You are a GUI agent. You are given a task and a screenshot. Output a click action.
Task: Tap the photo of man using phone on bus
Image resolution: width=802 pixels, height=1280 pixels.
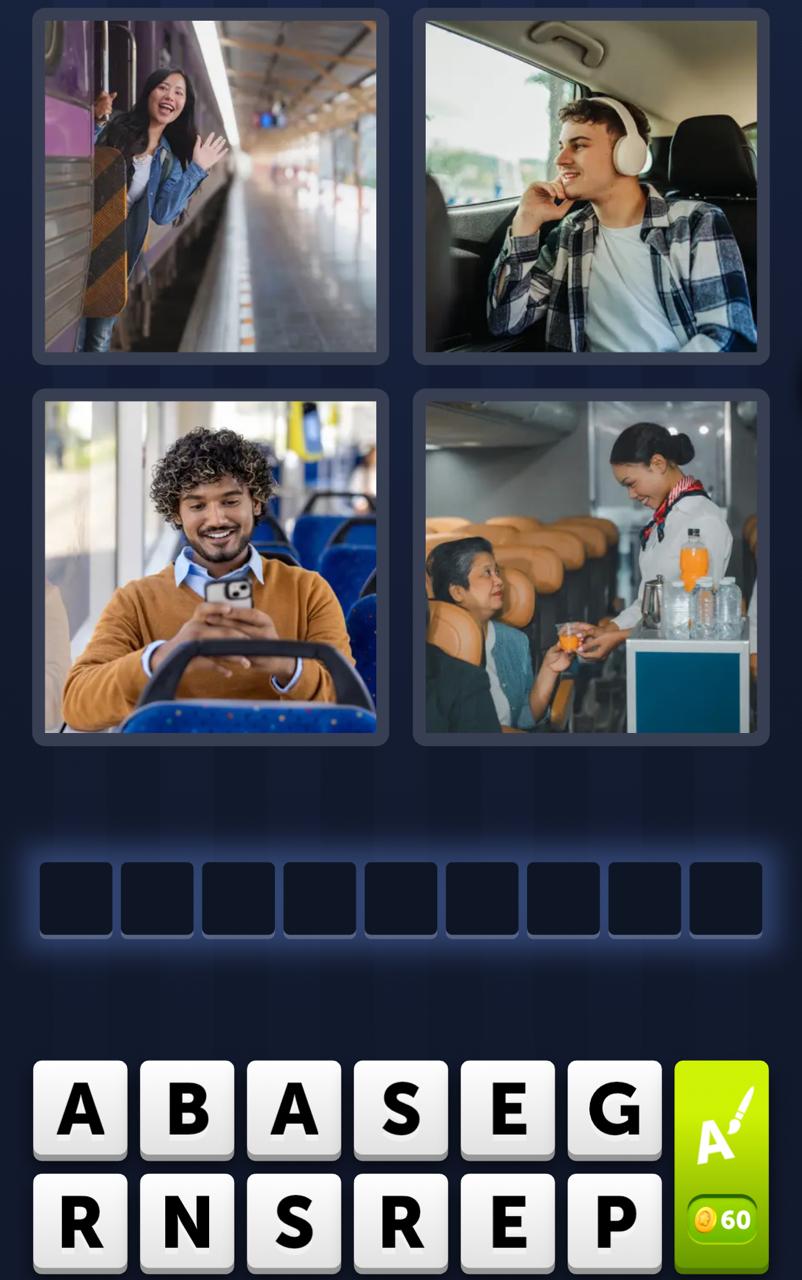tap(210, 565)
